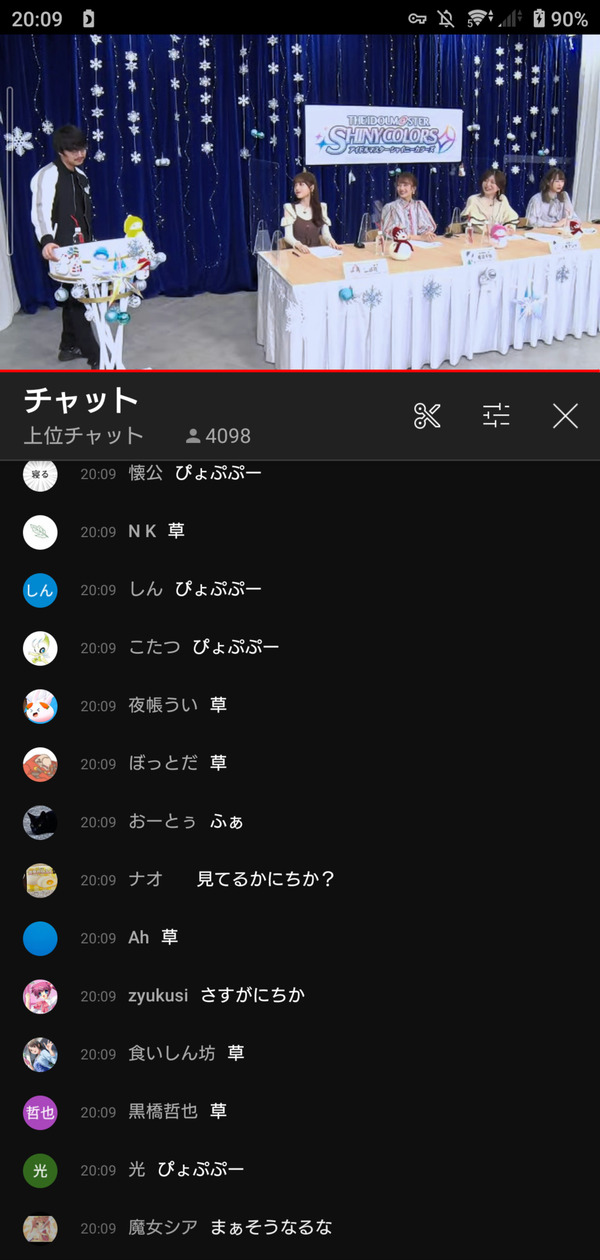This screenshot has width=600, height=1260.
Task: Select zyukusi's message さすがにちか
Action: pyautogui.click(x=253, y=996)
